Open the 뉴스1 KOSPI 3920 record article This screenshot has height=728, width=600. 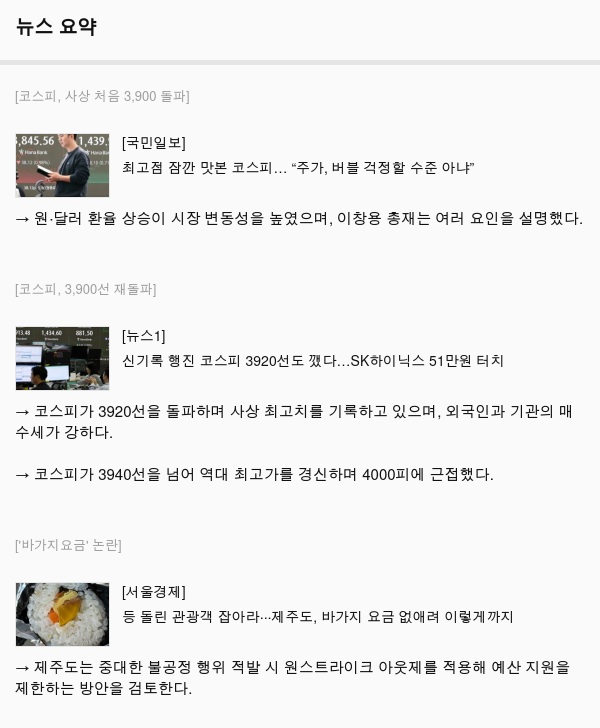(312, 360)
